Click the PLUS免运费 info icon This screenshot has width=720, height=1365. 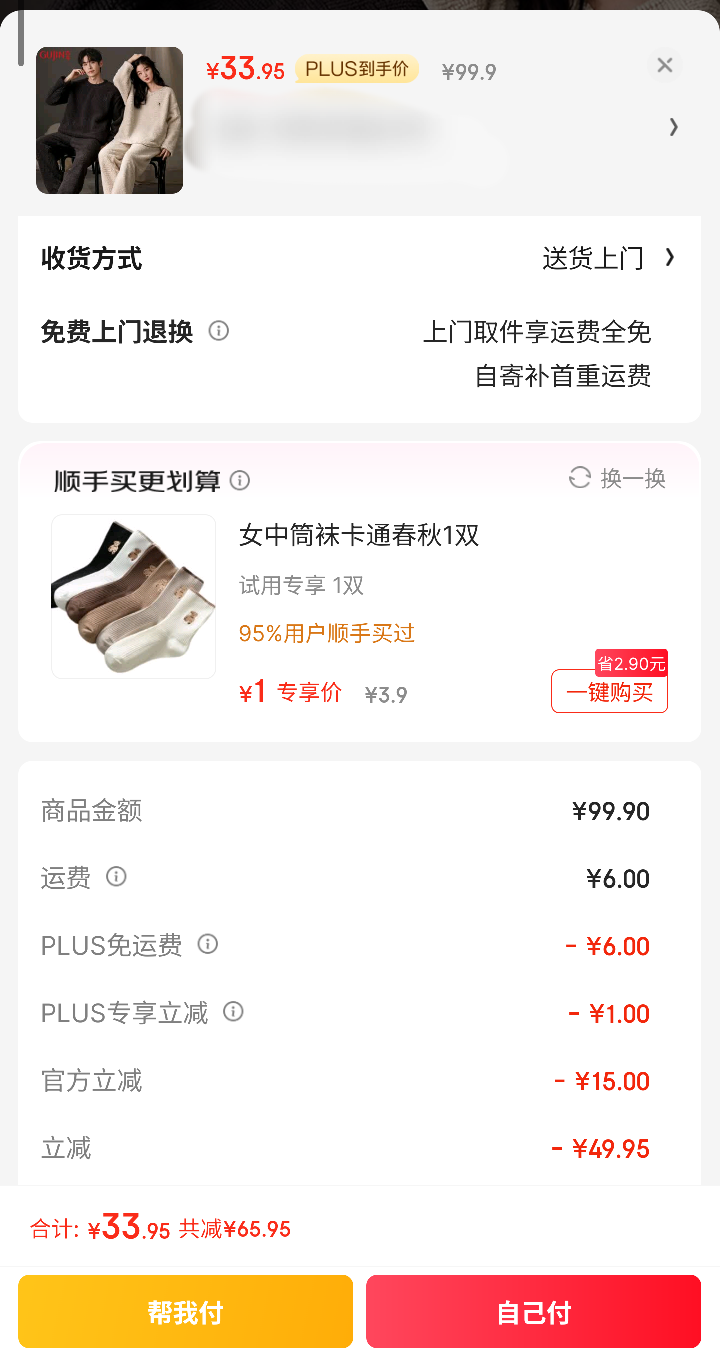click(x=207, y=944)
